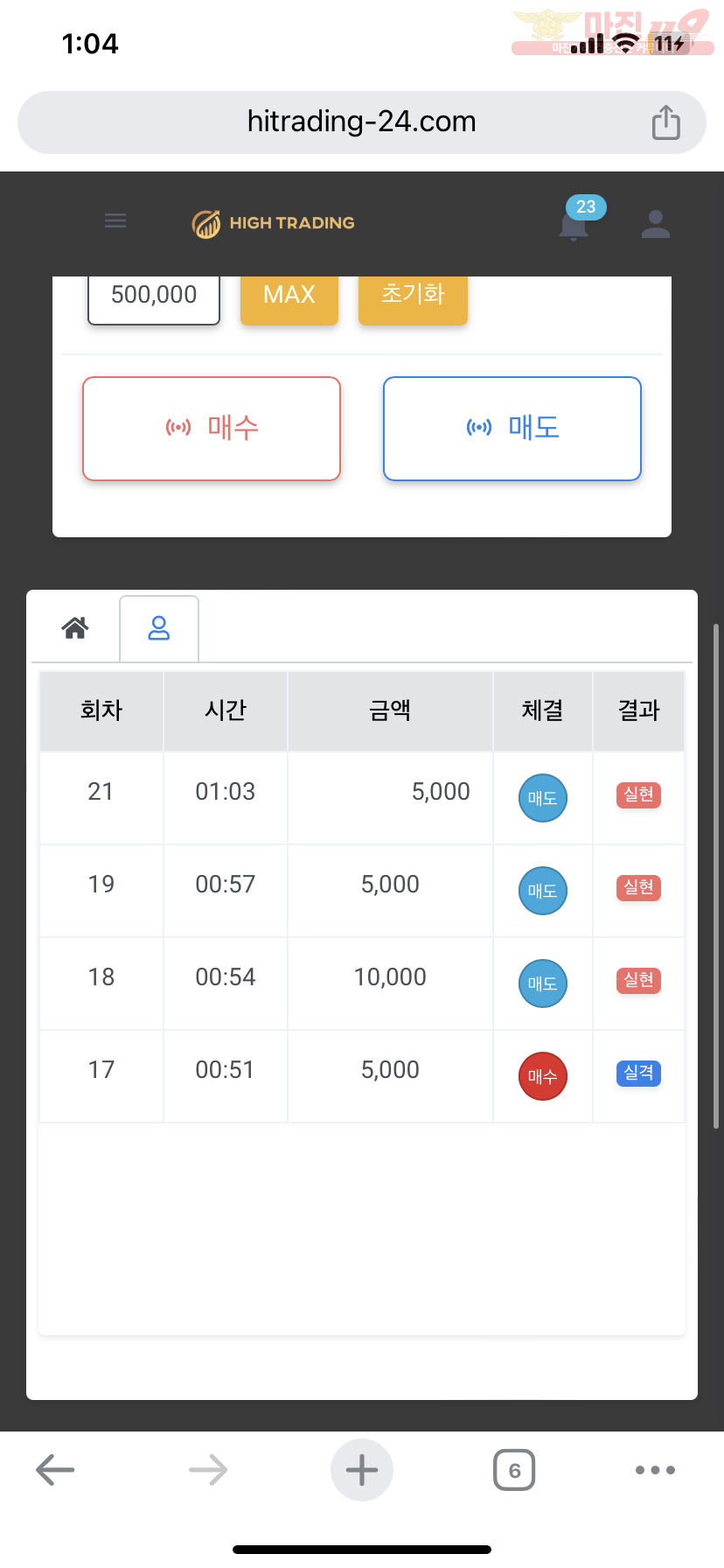
Task: Switch to the user history tab
Action: click(159, 628)
